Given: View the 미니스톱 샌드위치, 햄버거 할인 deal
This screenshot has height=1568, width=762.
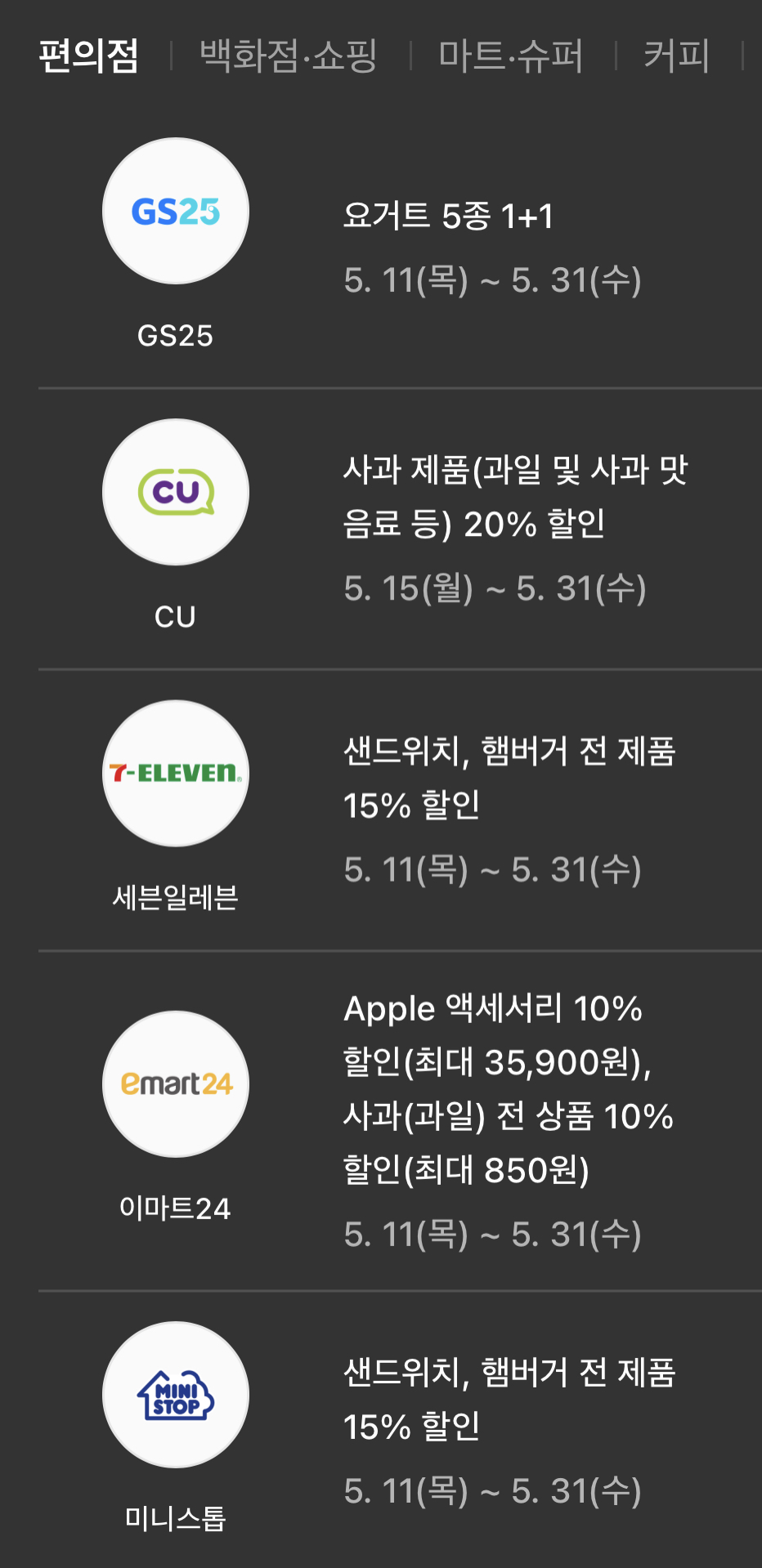Looking at the screenshot, I should click(x=400, y=1430).
